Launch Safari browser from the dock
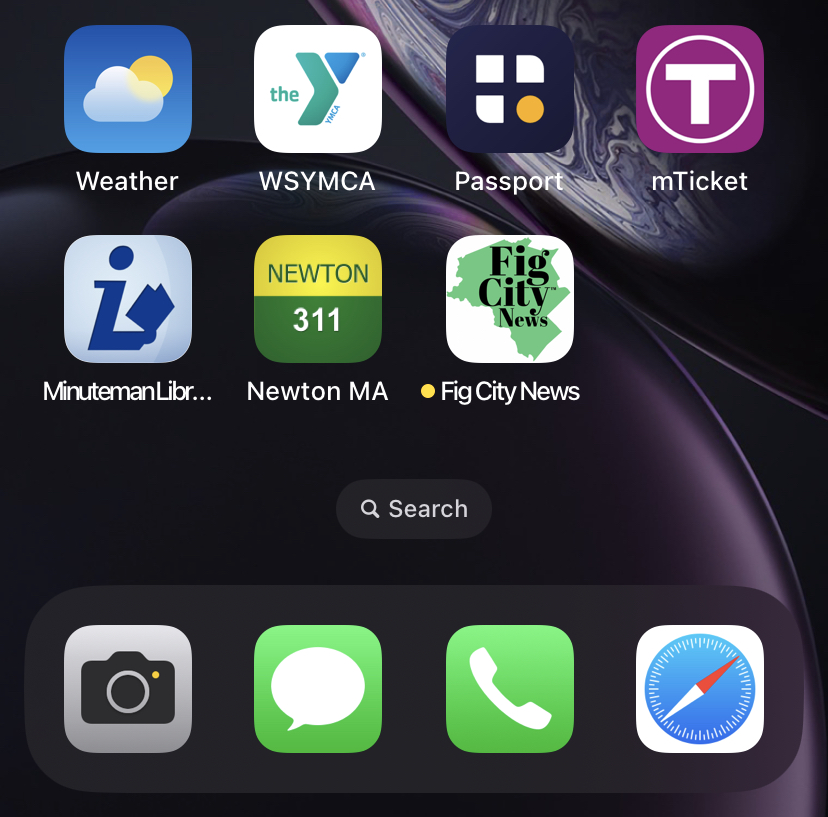Viewport: 828px width, 817px height. (x=700, y=689)
